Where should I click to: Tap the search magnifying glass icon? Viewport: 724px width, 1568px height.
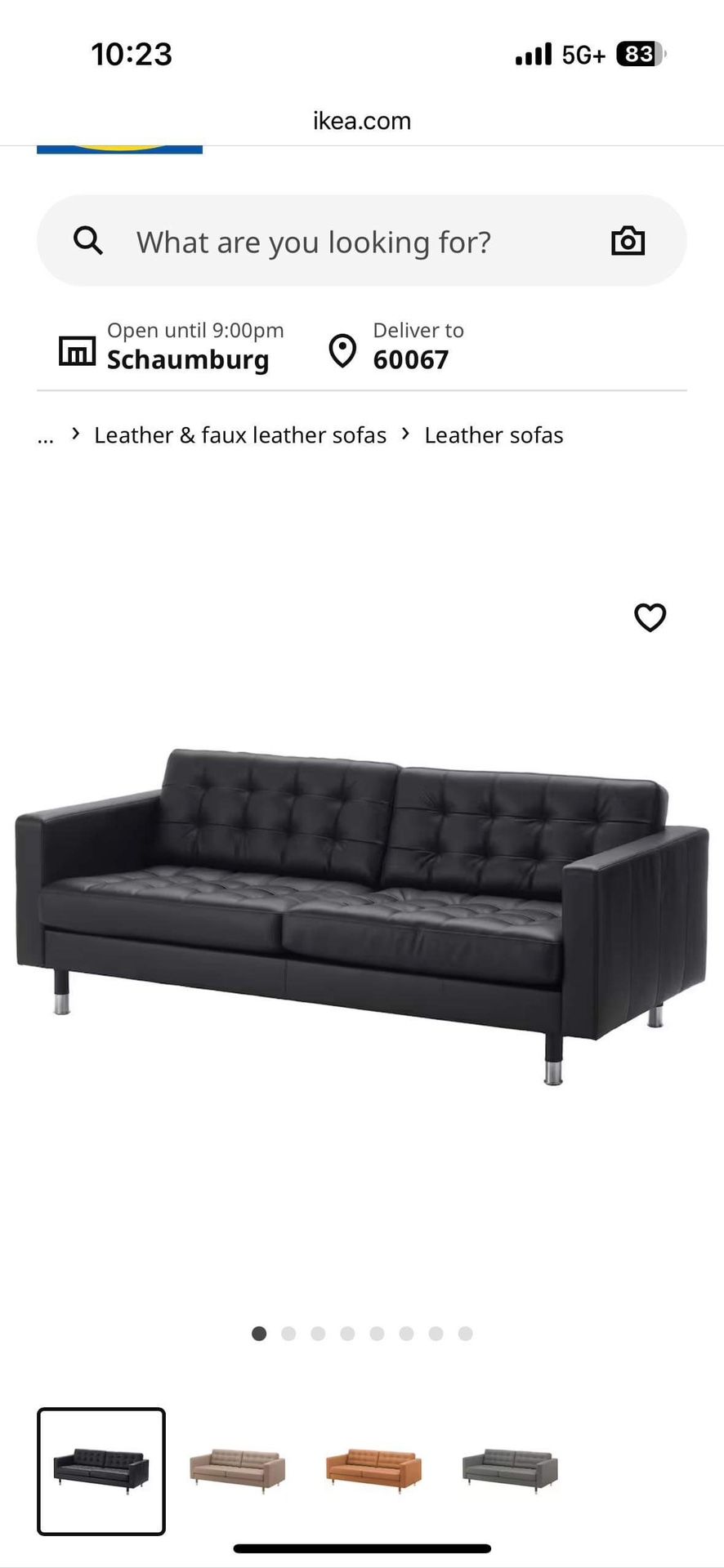click(88, 241)
